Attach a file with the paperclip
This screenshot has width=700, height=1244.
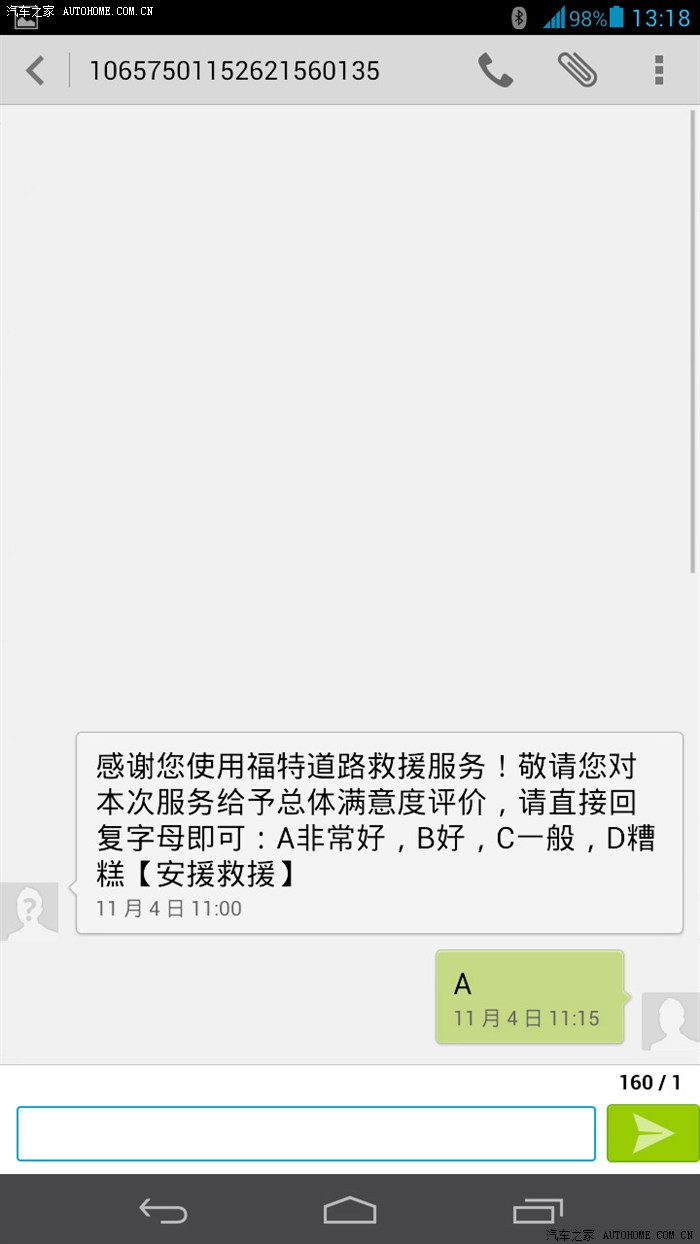tap(577, 70)
